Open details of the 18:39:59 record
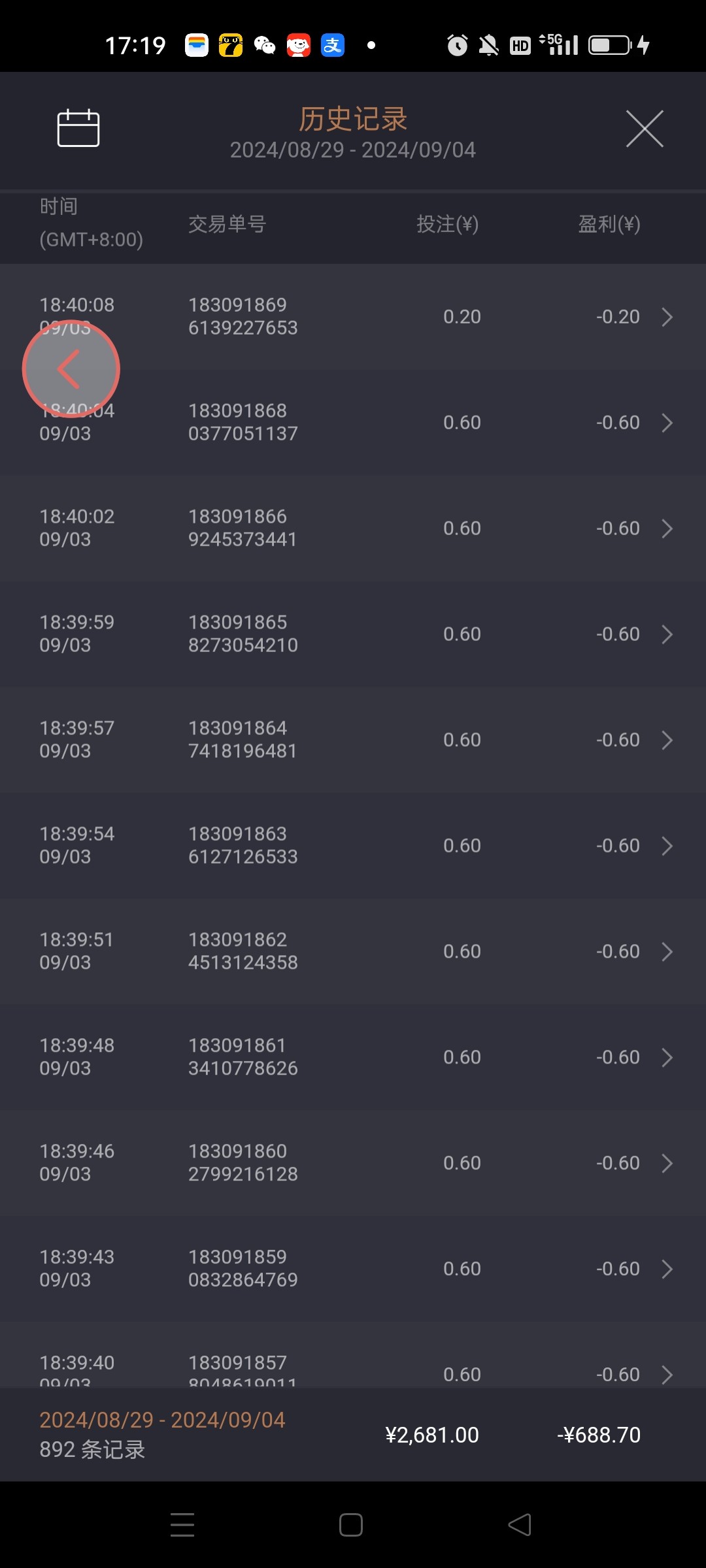 667,634
